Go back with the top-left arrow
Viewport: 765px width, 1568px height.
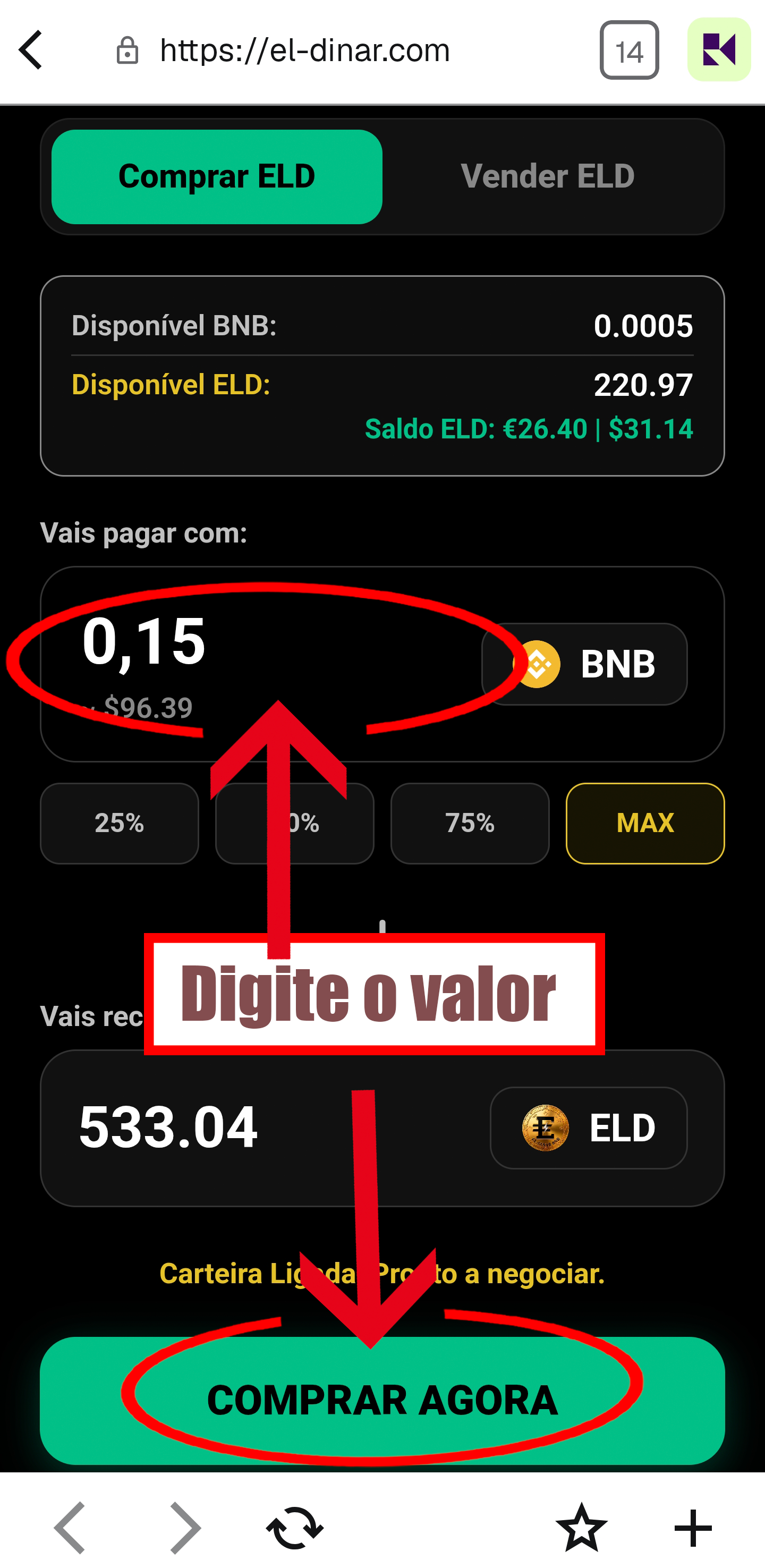coord(30,50)
